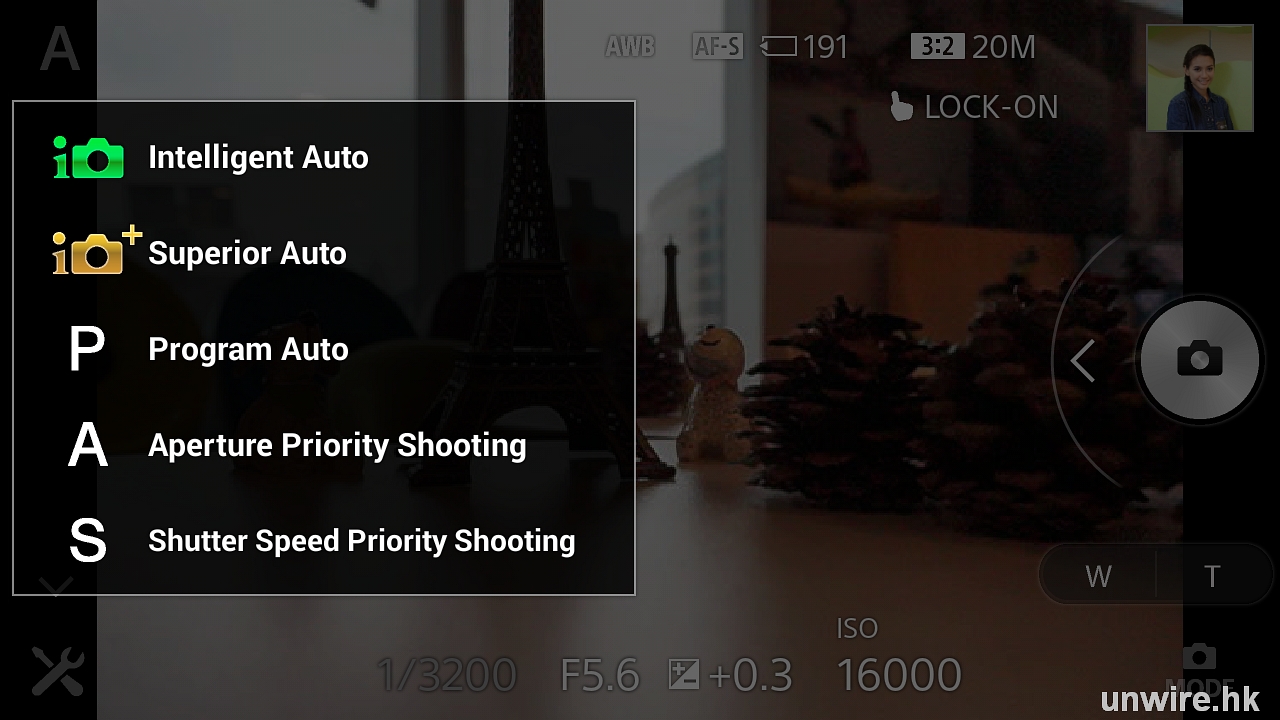Tap the left arrow beside the shutter

[1082, 361]
